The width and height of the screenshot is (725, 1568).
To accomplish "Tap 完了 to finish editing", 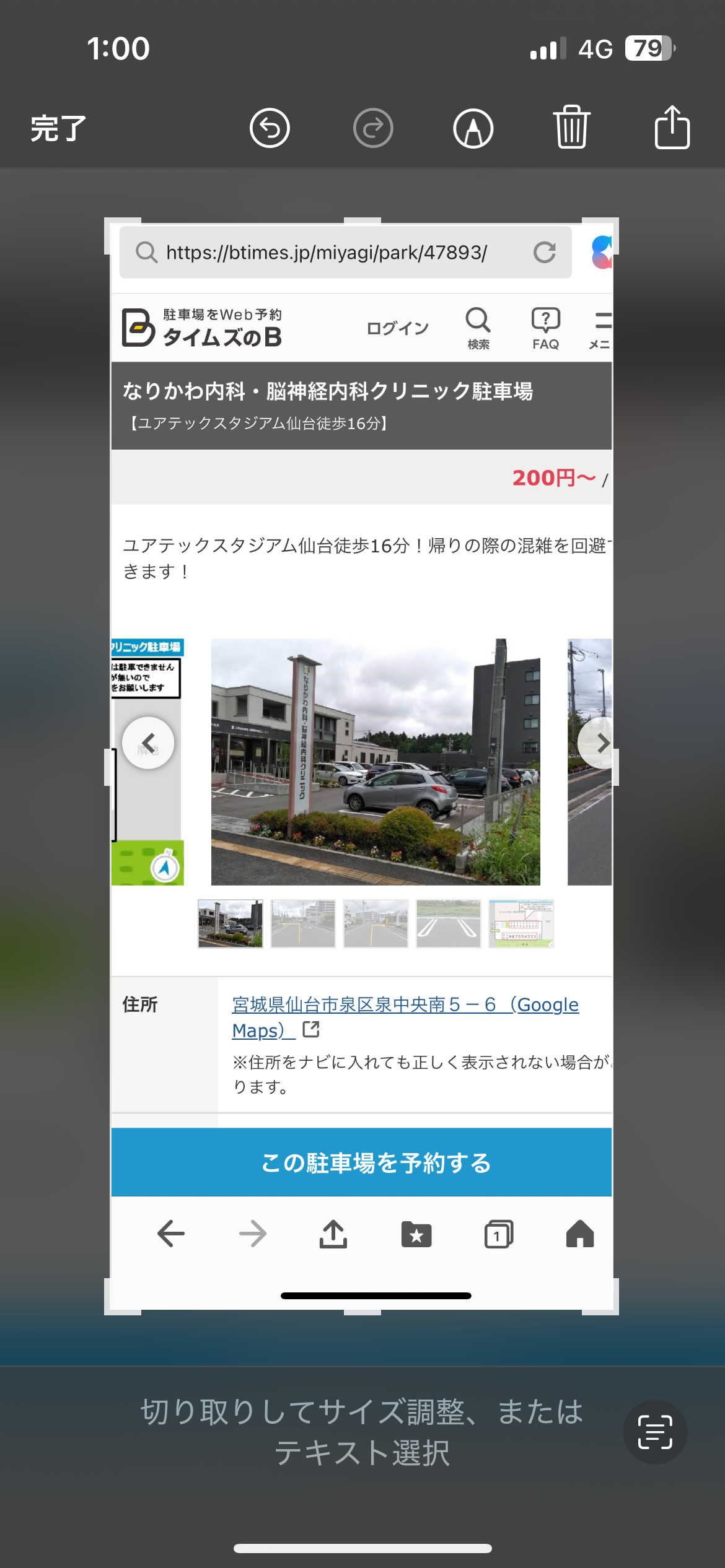I will click(58, 129).
